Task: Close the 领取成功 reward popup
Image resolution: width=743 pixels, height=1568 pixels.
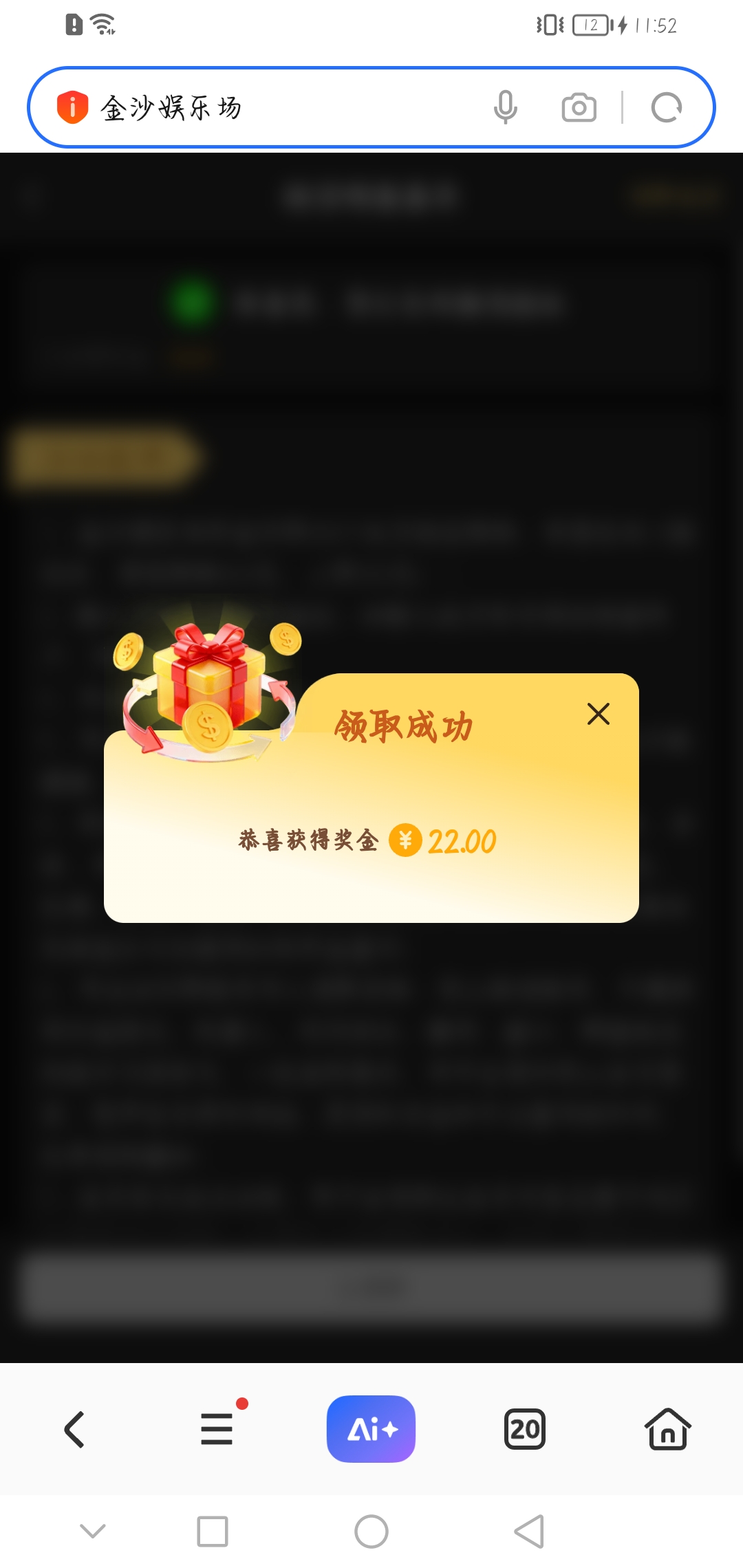Action: (x=599, y=714)
